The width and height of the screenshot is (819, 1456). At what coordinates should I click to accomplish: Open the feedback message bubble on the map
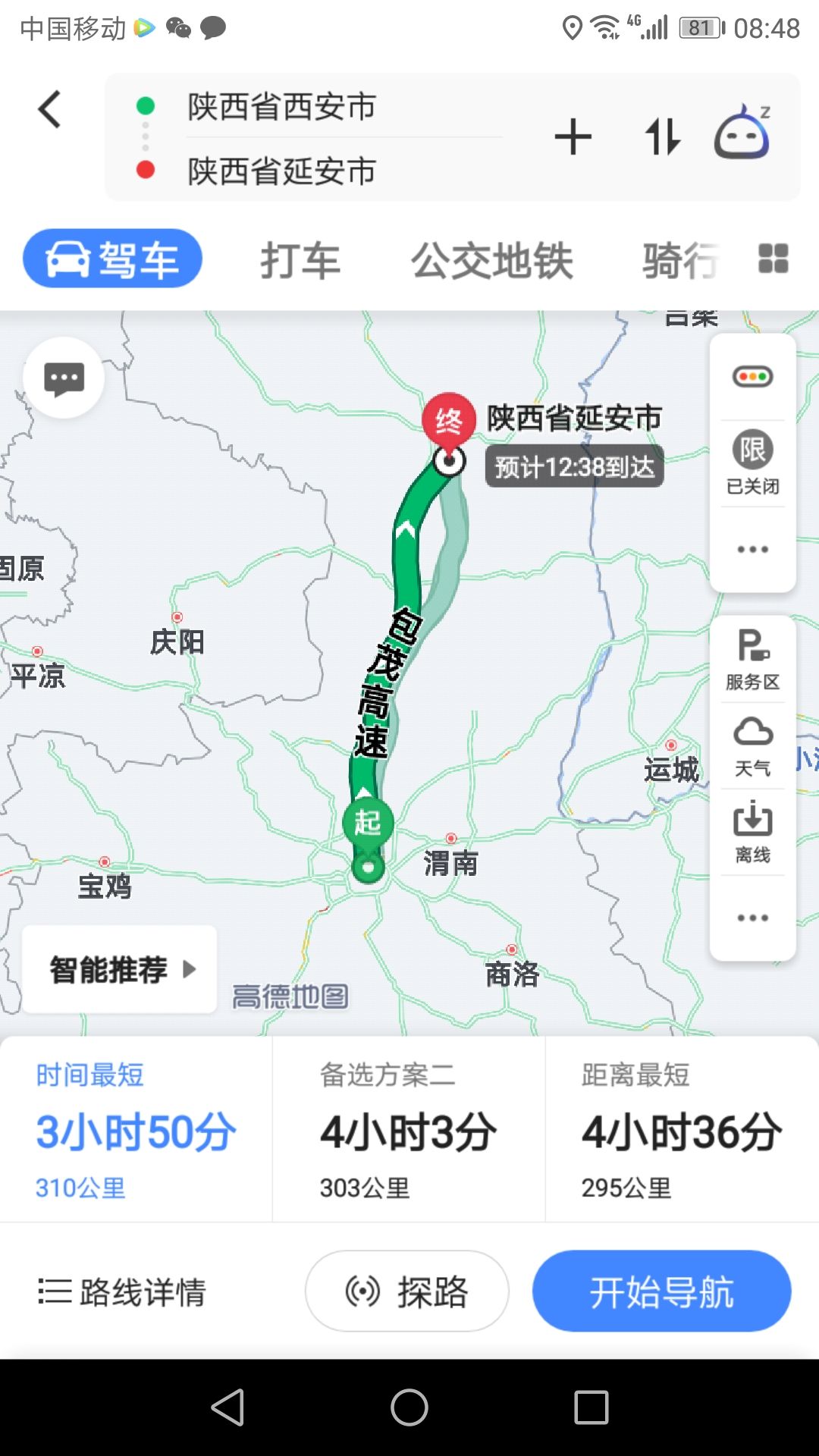(x=64, y=378)
